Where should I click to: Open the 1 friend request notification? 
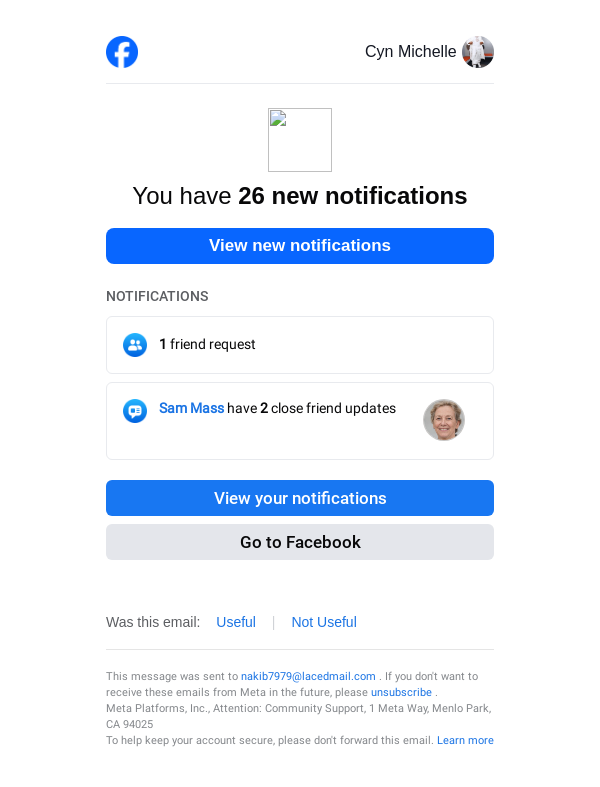(300, 345)
